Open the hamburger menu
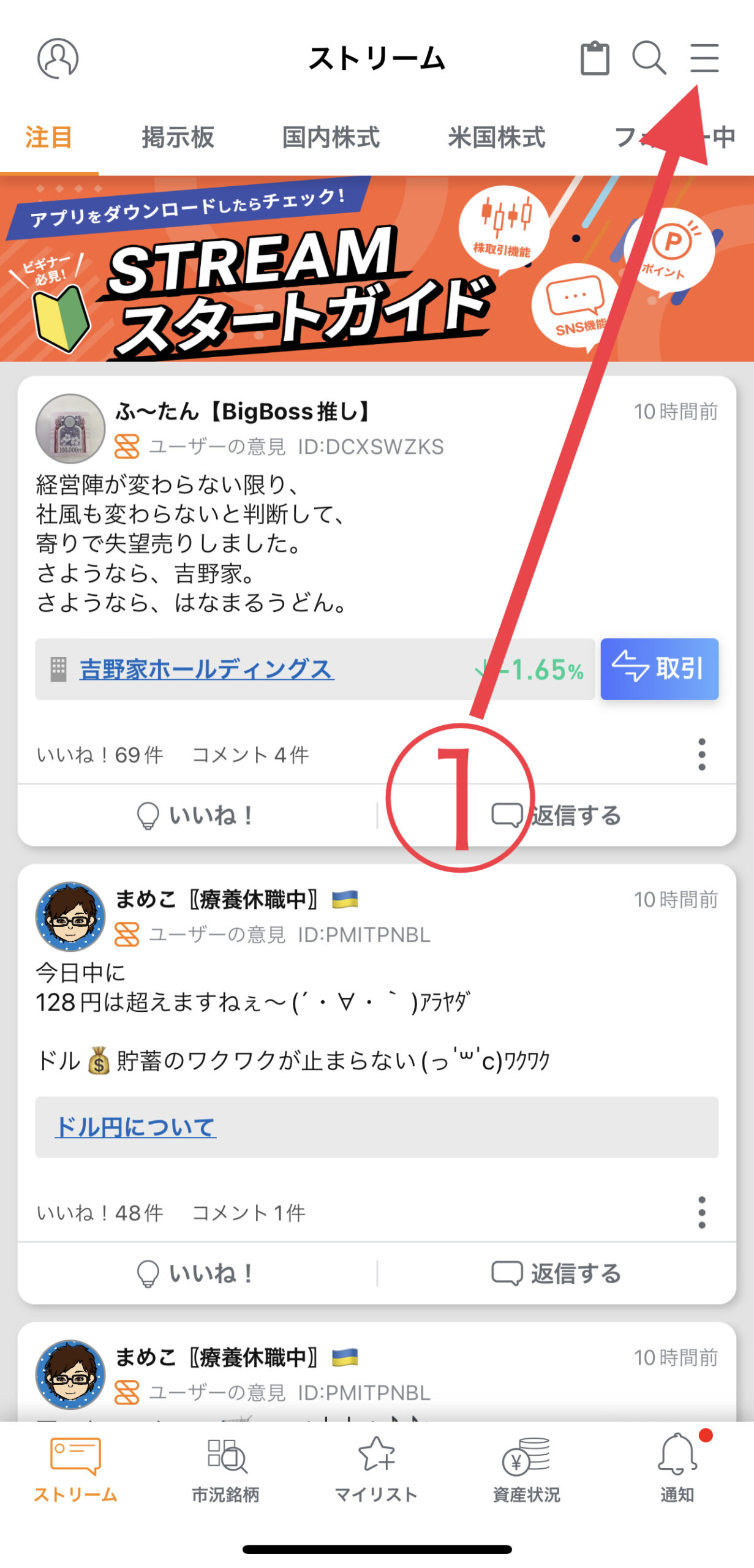Viewport: 754px width, 1568px height. pos(704,59)
